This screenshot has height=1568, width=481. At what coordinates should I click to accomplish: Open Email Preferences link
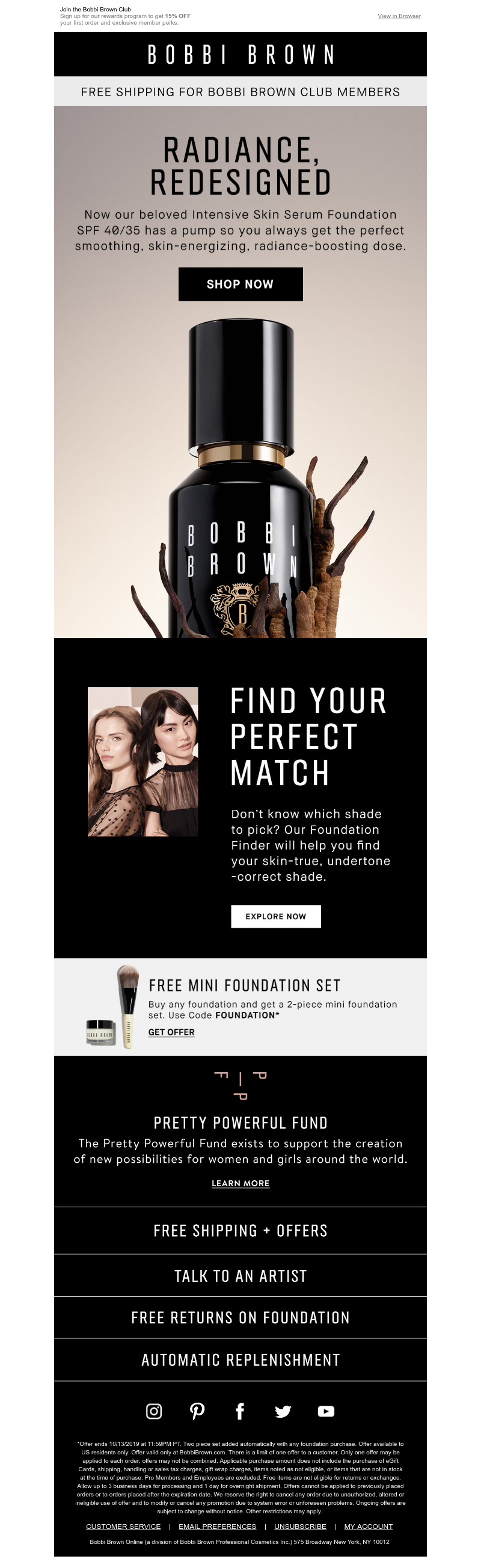[x=218, y=1526]
